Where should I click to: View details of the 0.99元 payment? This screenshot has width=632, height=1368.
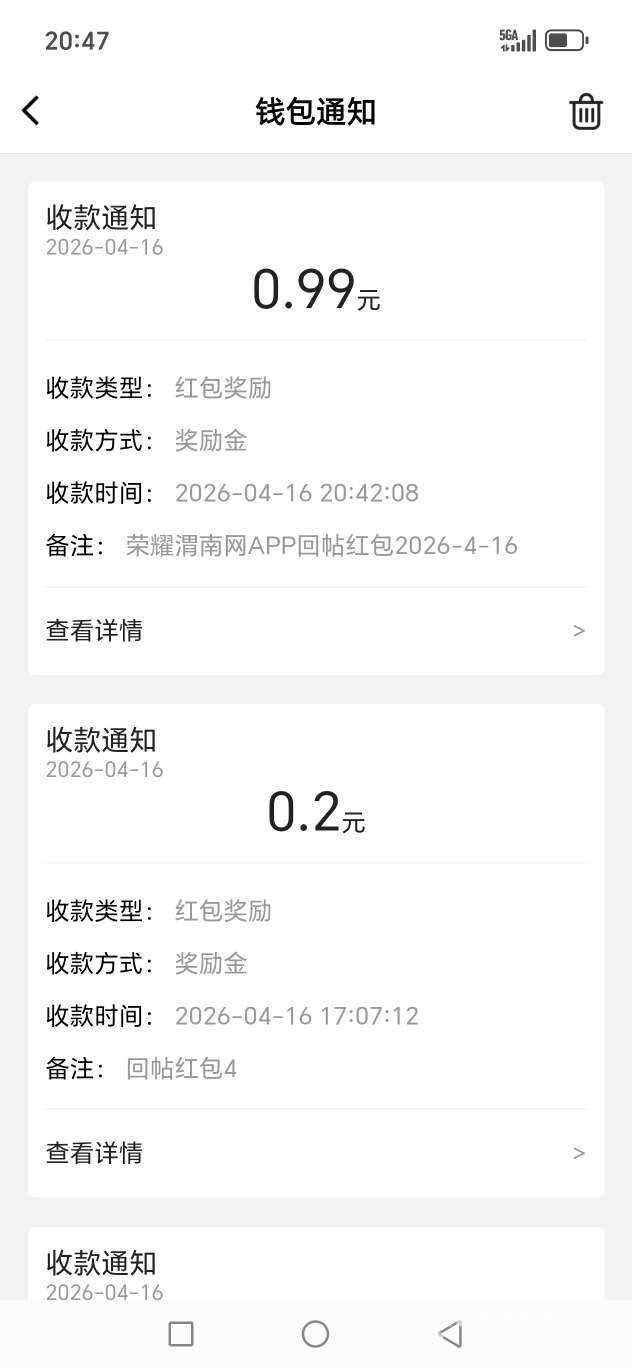point(315,630)
